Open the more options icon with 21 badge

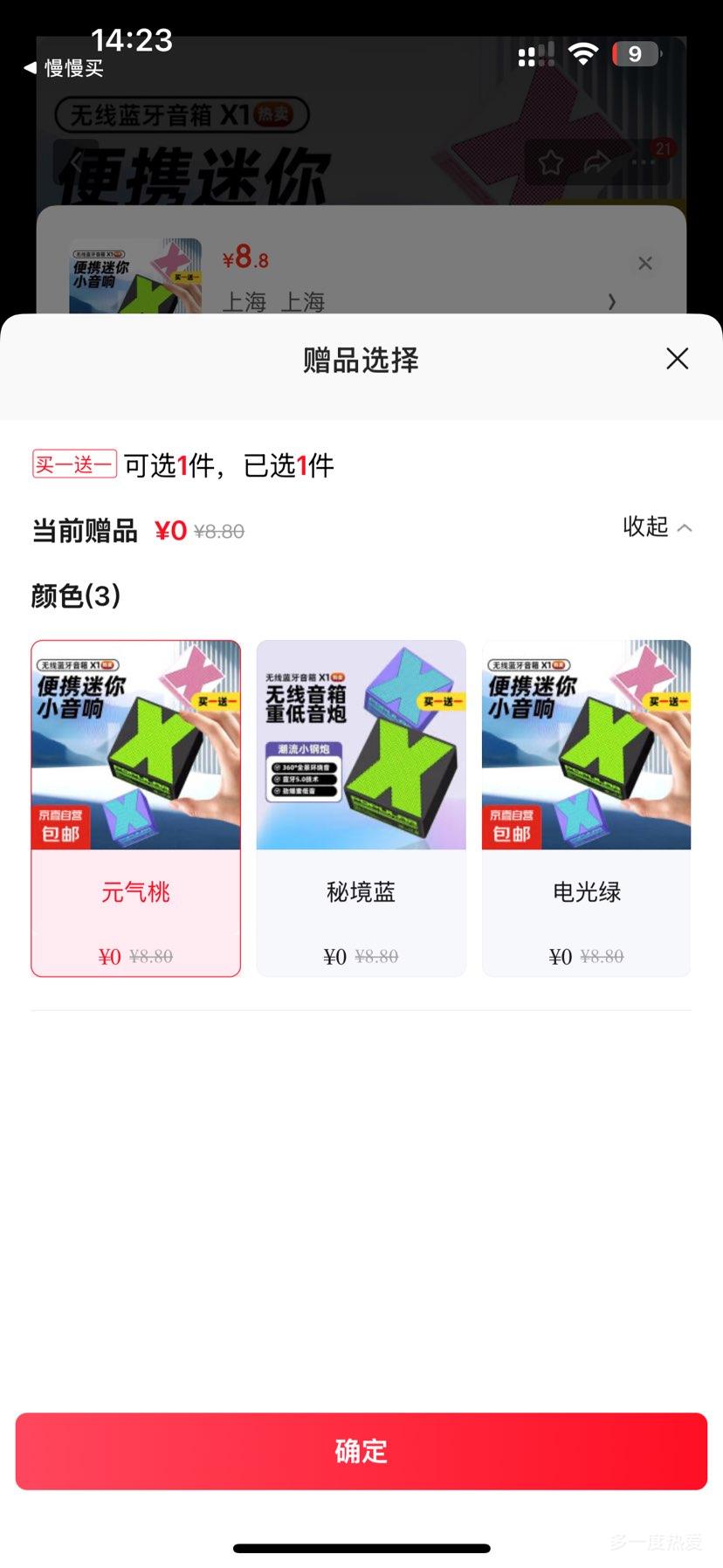[x=644, y=162]
